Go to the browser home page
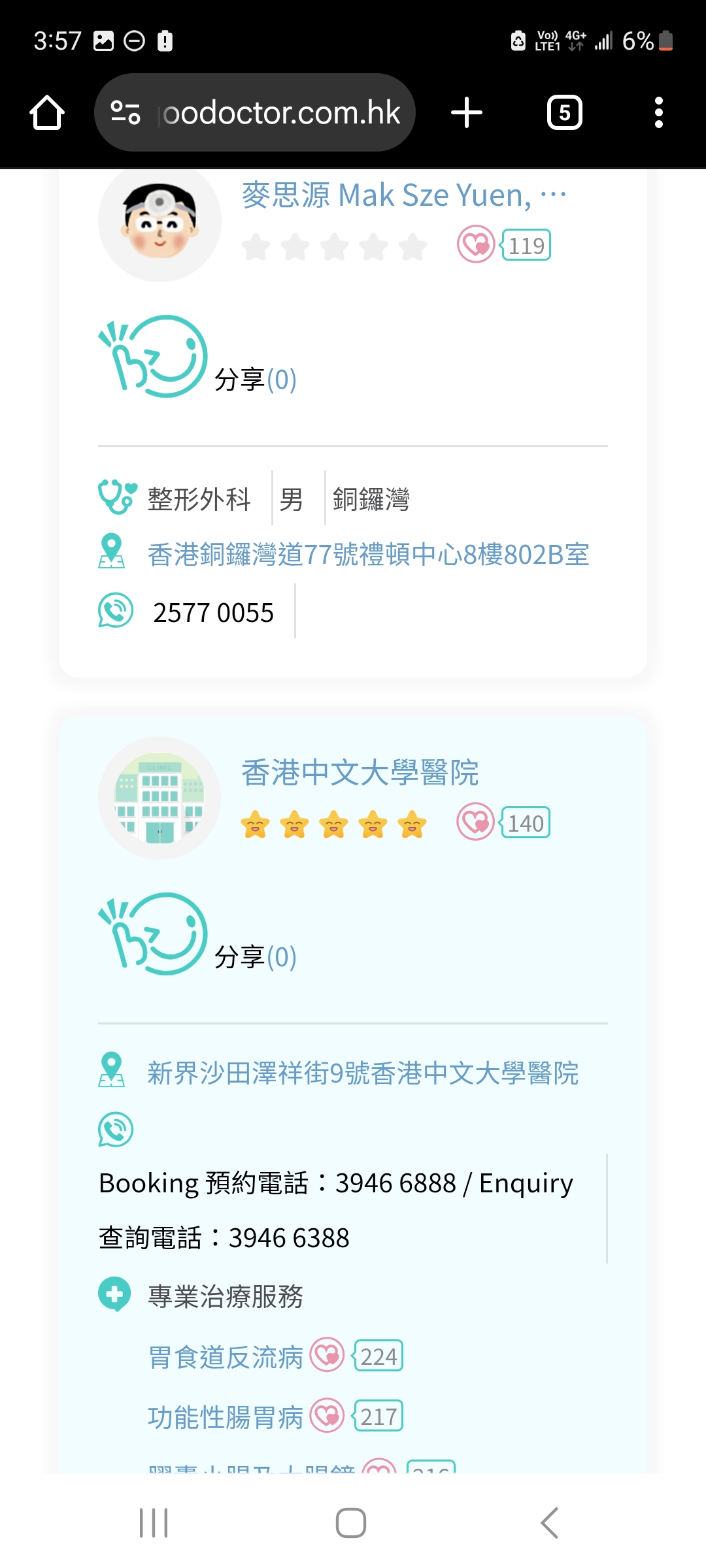This screenshot has height=1568, width=706. click(x=47, y=113)
